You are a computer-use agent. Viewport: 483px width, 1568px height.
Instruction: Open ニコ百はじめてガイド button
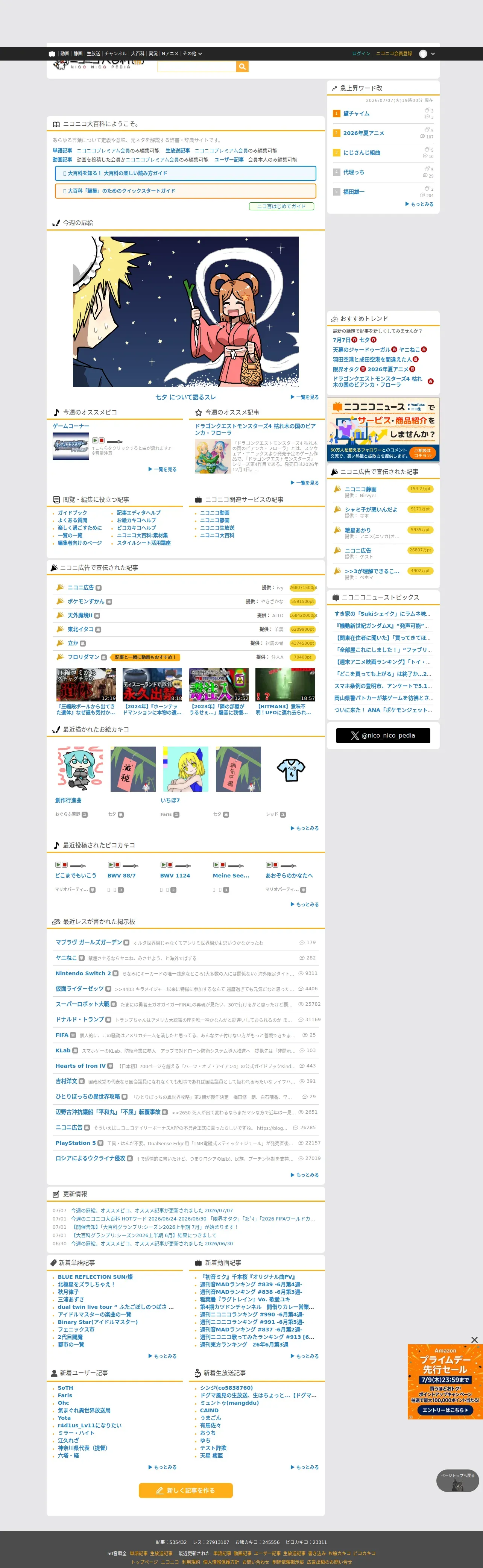(x=281, y=206)
